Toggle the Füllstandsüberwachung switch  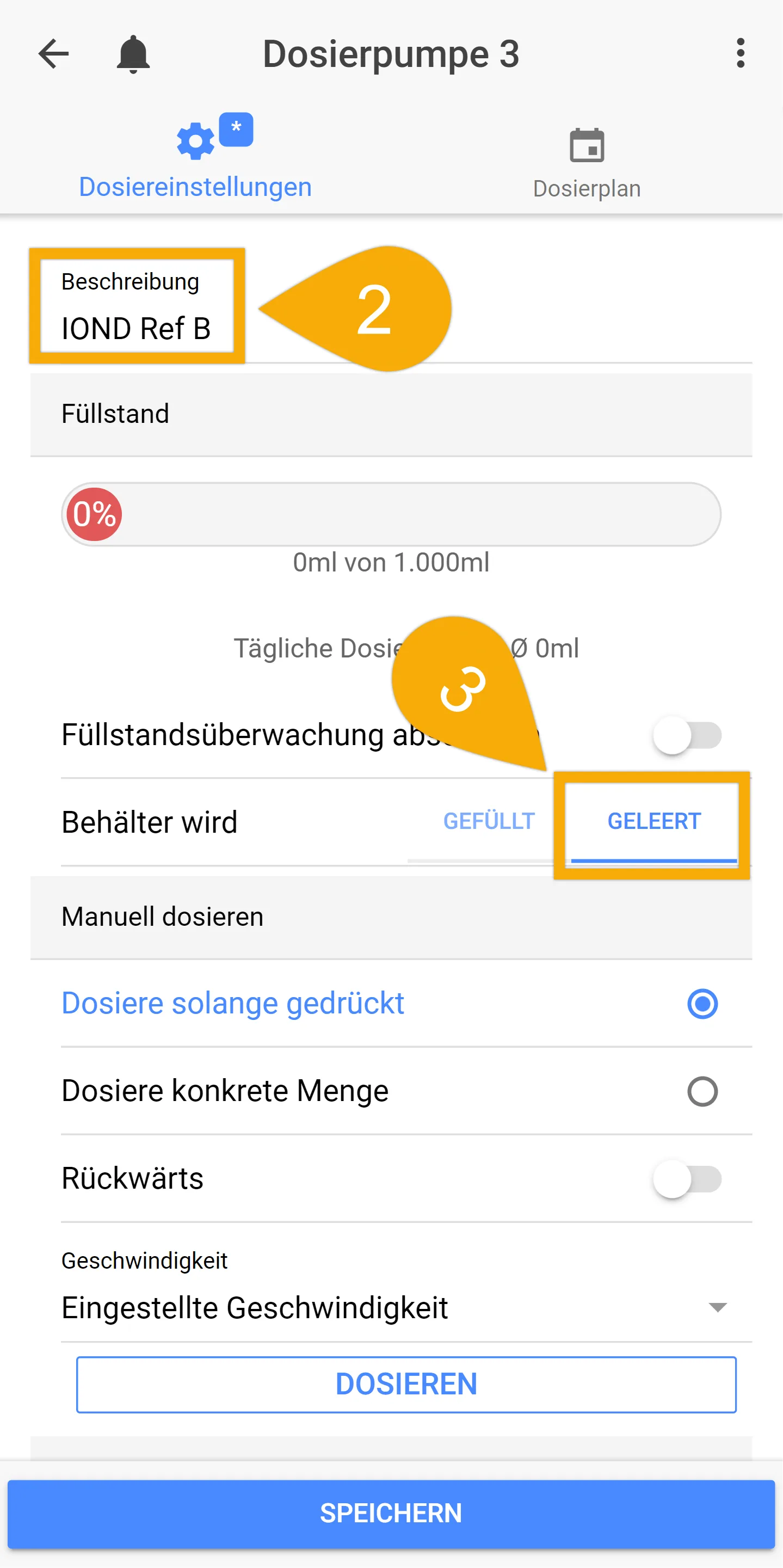click(687, 735)
